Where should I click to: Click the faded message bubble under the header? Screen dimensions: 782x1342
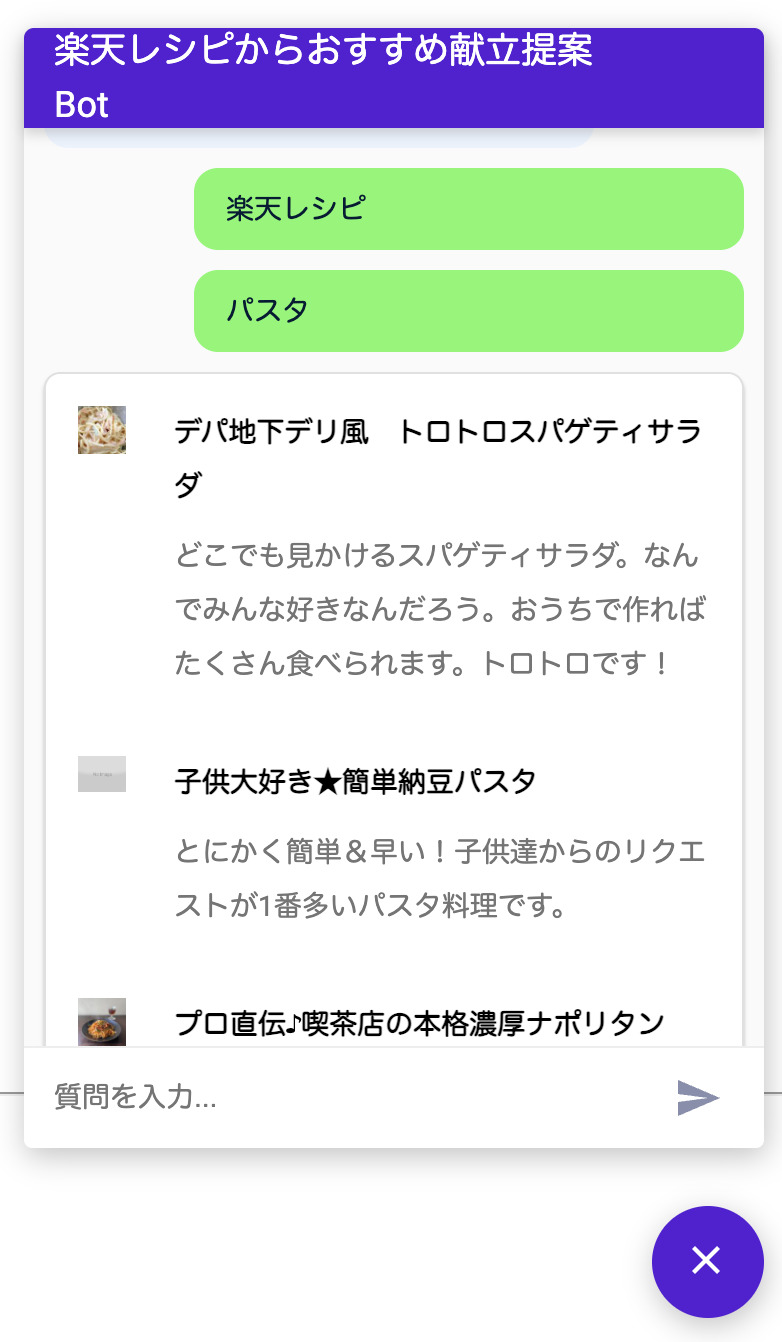pos(320,138)
